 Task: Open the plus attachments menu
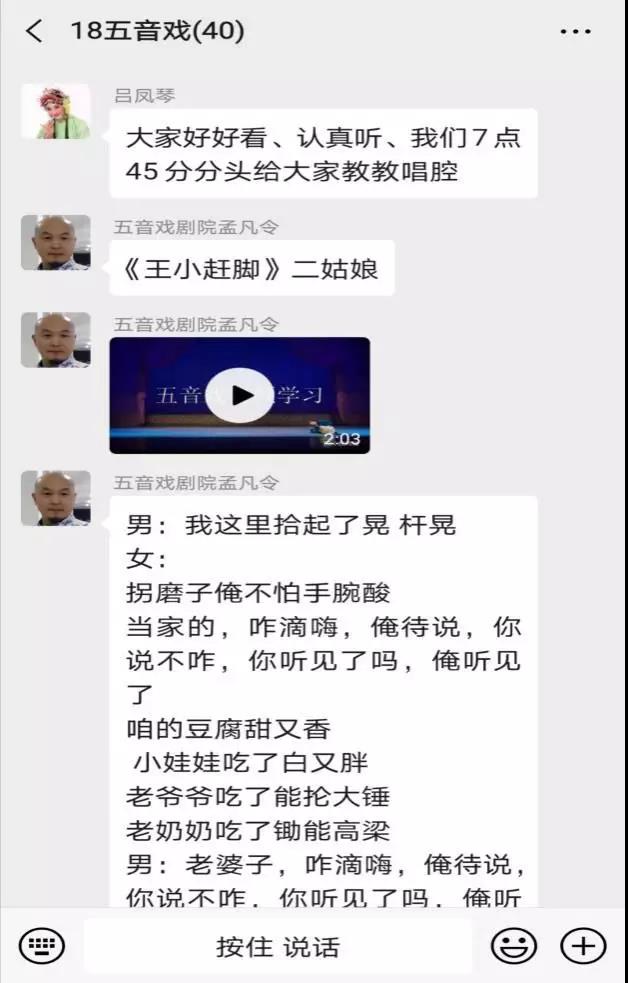(583, 945)
